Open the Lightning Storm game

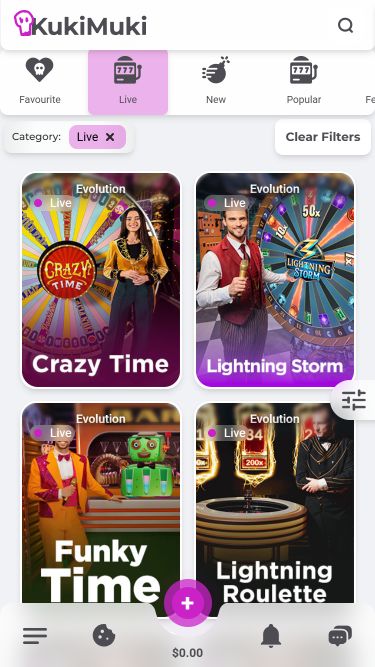click(275, 280)
